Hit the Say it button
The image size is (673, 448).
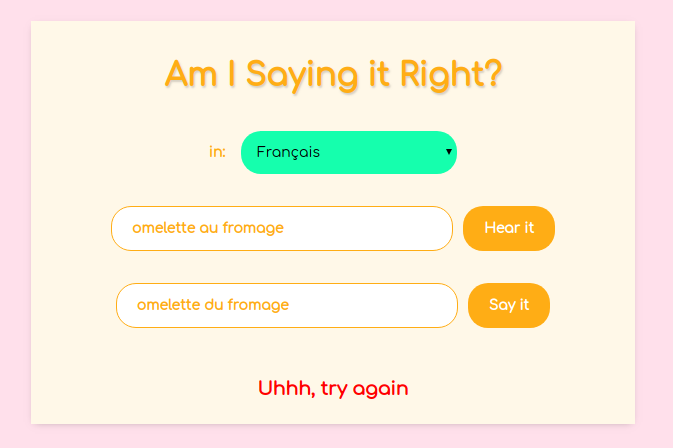pyautogui.click(x=508, y=305)
